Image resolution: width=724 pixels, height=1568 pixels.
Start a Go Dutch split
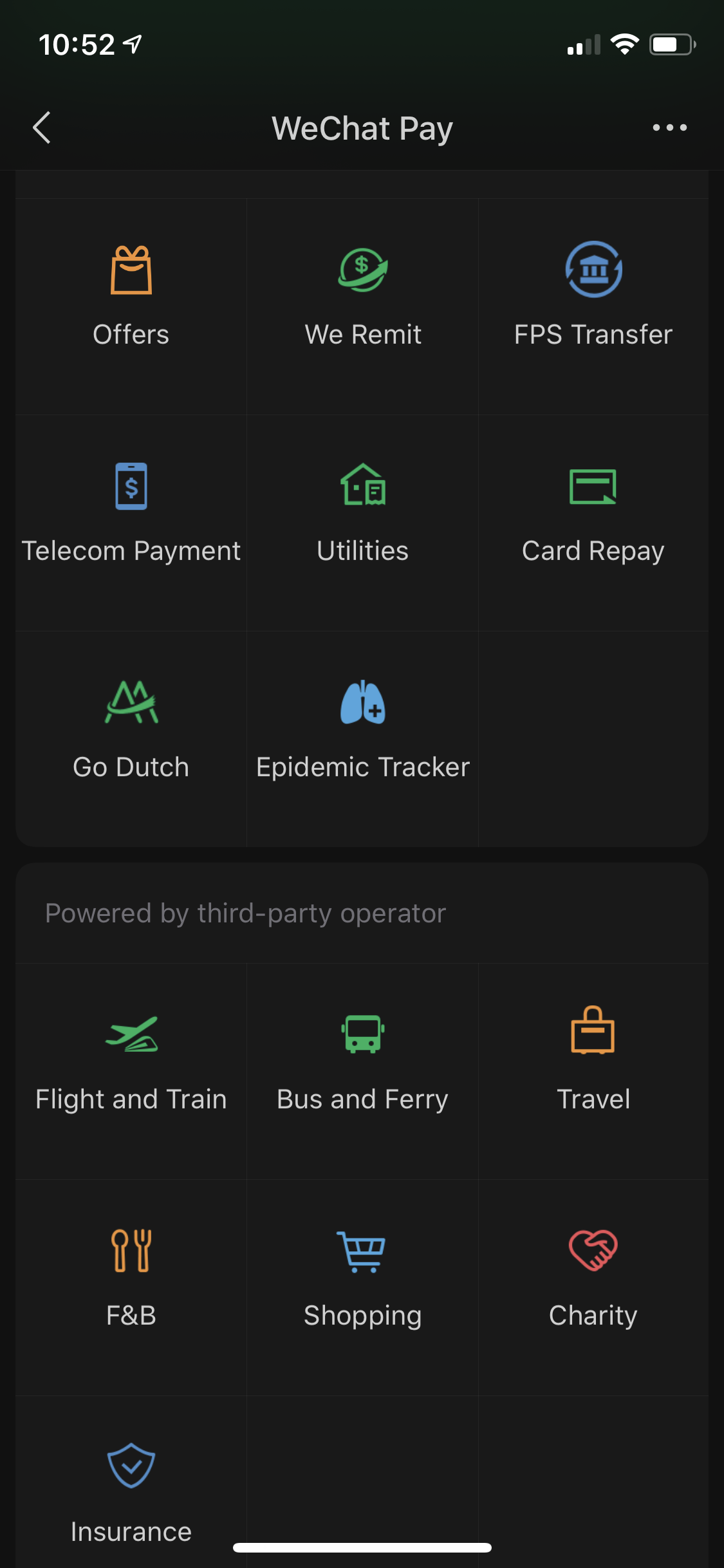click(x=131, y=729)
